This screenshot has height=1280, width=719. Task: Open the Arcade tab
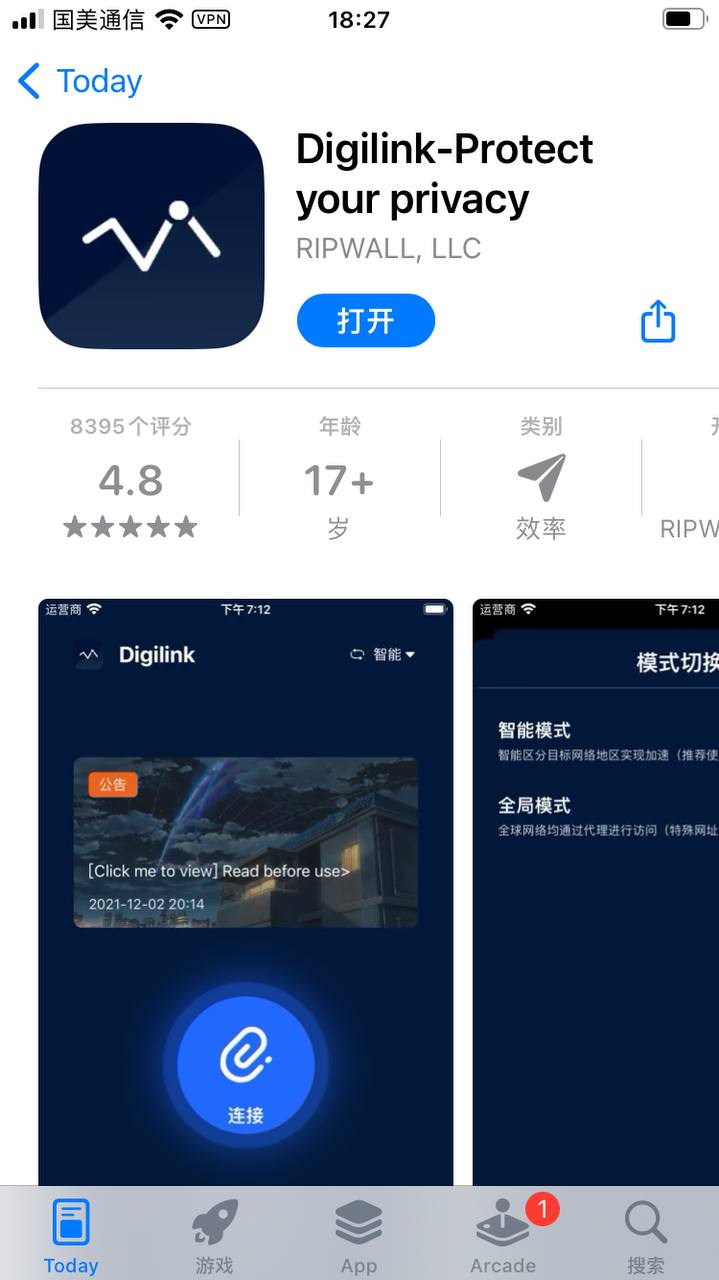coord(503,1236)
